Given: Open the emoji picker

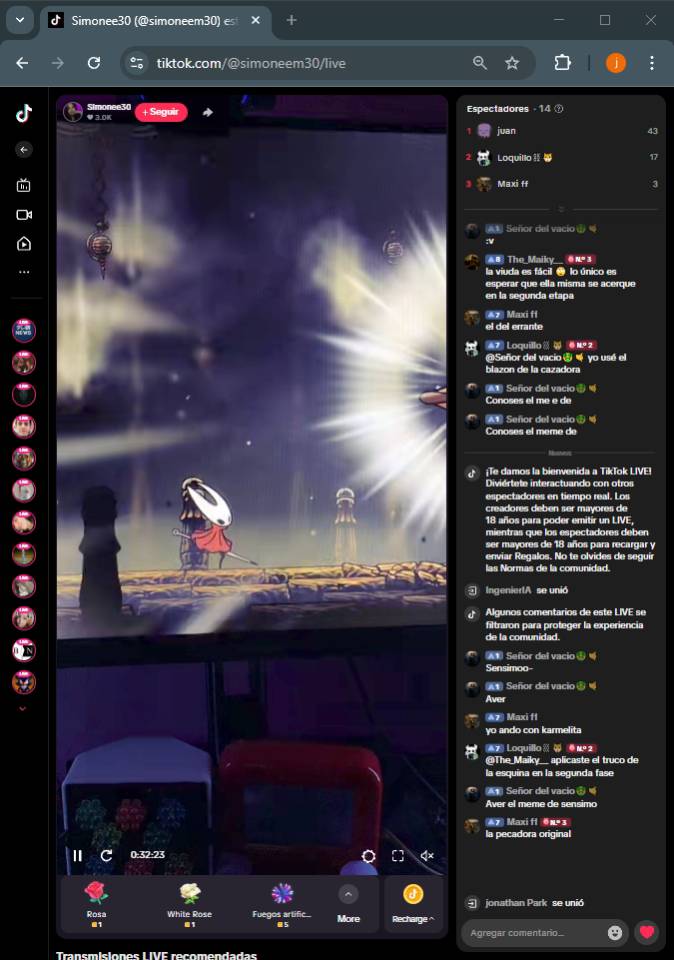Looking at the screenshot, I should pos(614,932).
